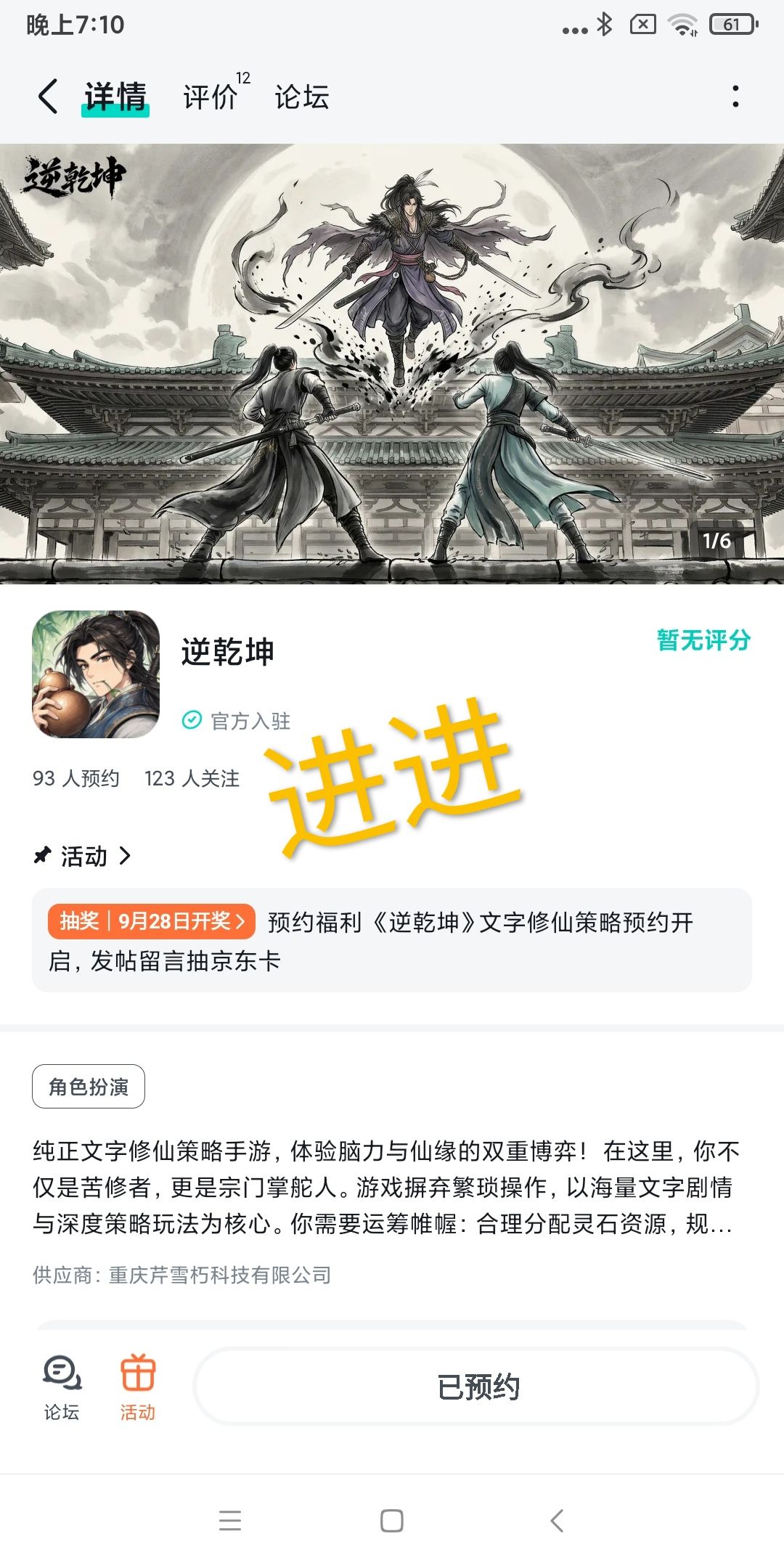The image size is (784, 1568).
Task: Go back using the top-left arrow
Action: coord(48,97)
